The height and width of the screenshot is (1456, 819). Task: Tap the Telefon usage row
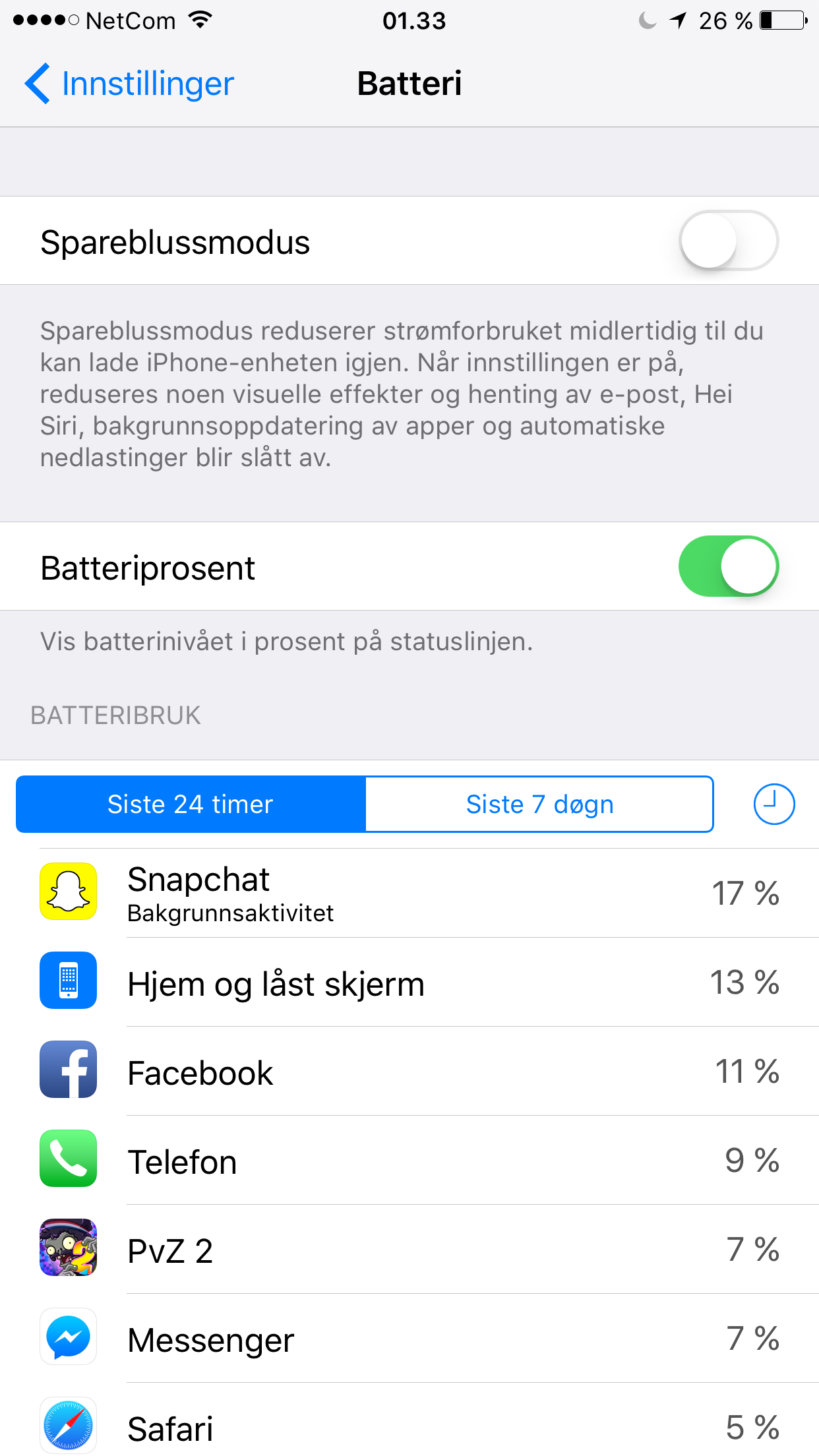[x=409, y=1161]
